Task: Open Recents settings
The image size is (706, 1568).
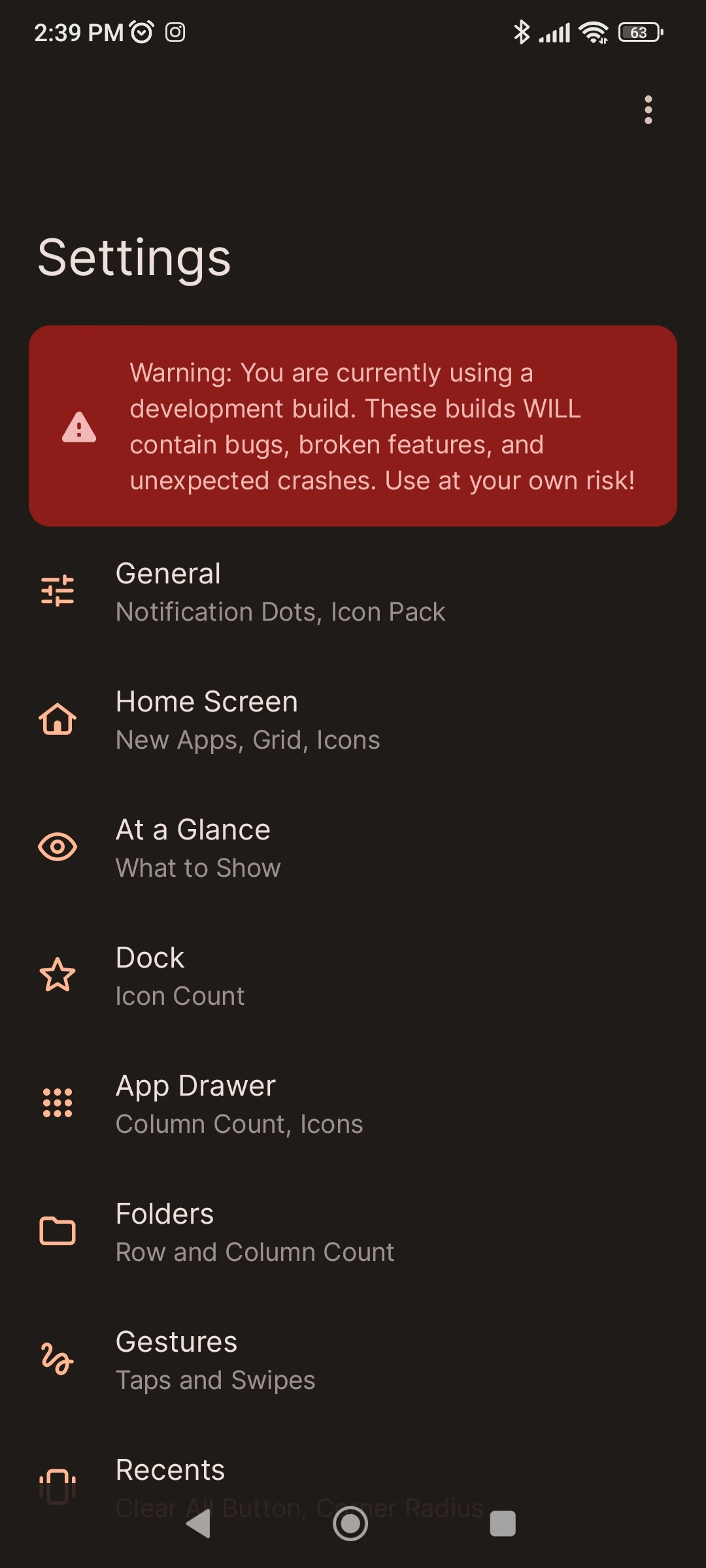Action: (353, 1477)
